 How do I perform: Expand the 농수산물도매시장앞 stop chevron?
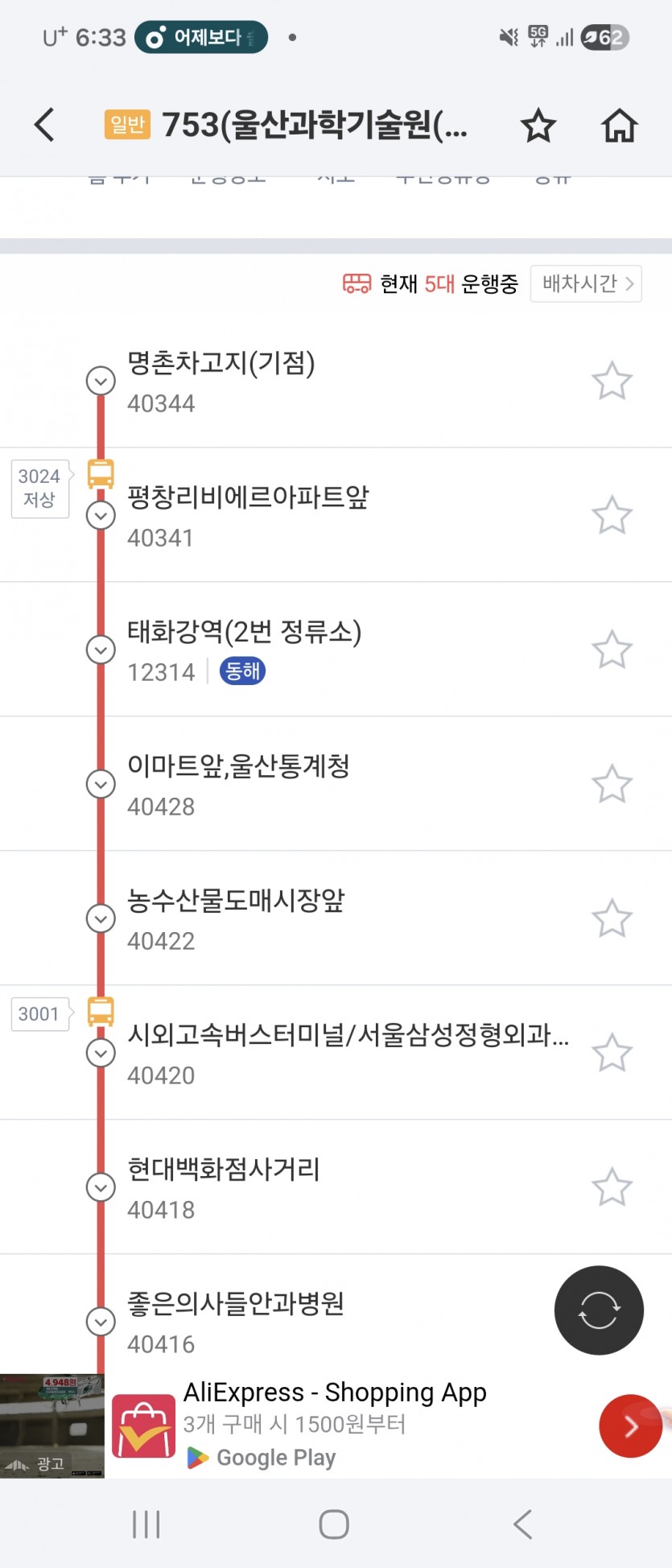[101, 918]
